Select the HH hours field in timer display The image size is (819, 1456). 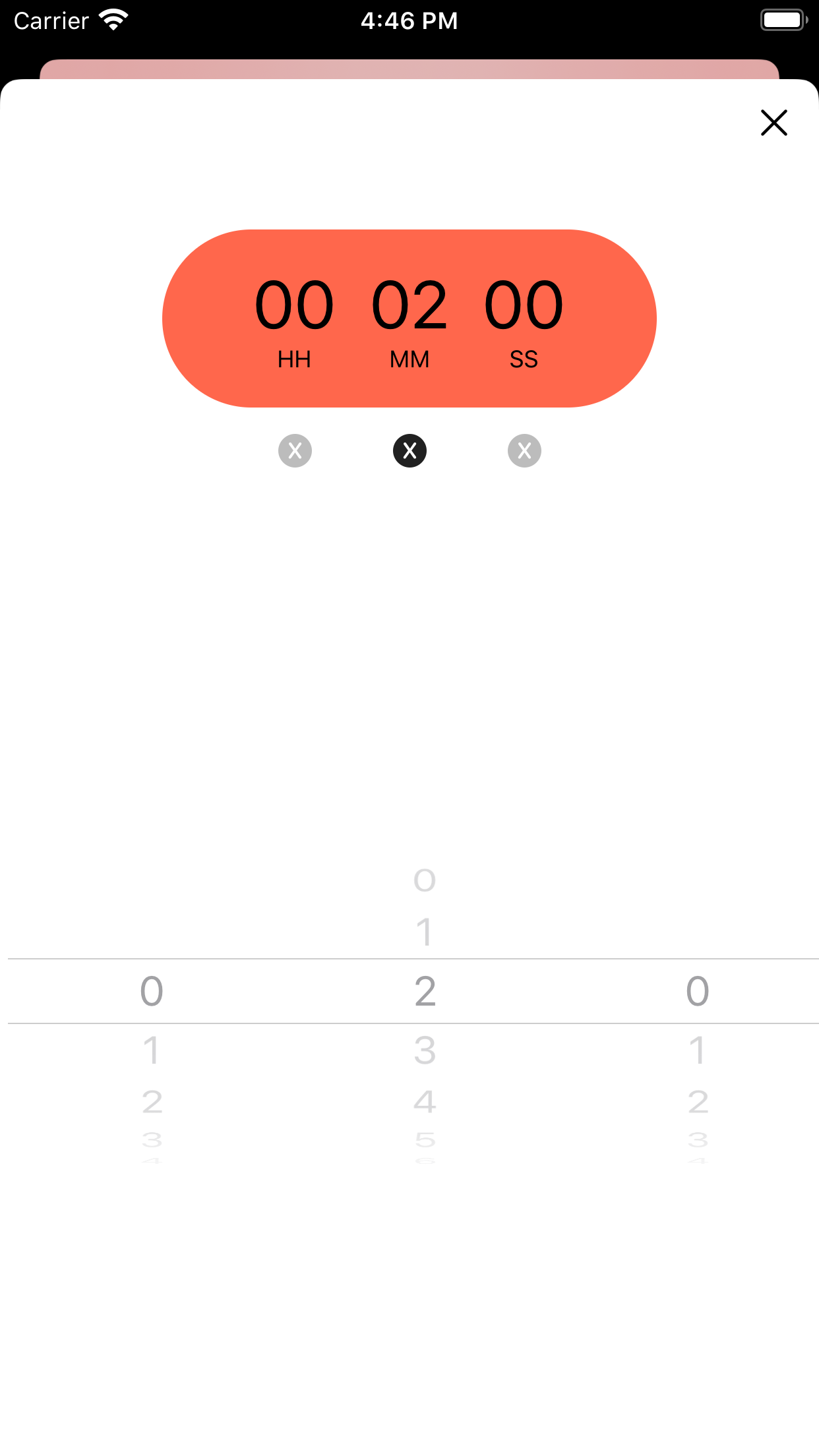295,359
